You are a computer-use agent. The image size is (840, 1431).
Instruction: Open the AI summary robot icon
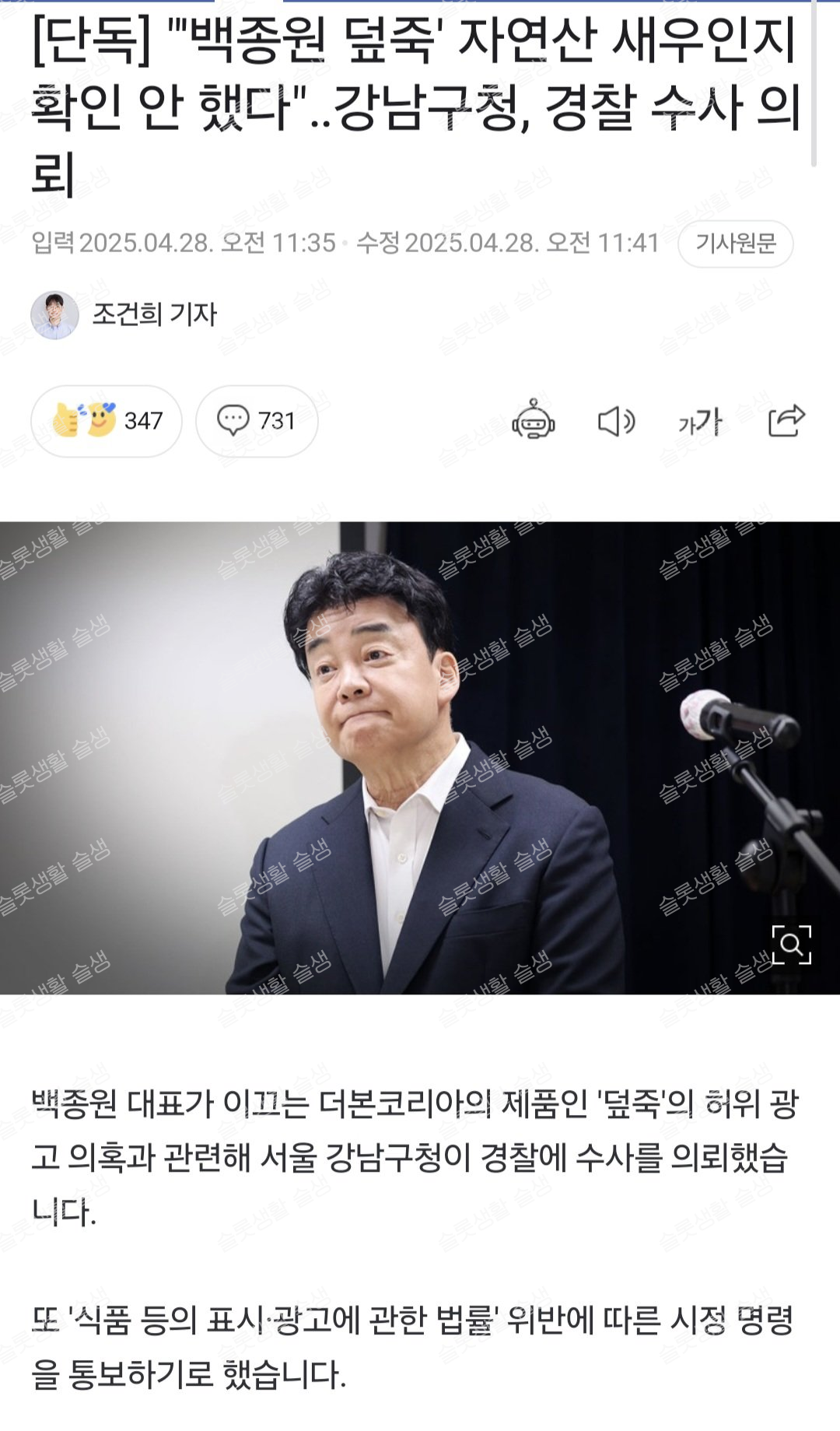click(x=534, y=421)
